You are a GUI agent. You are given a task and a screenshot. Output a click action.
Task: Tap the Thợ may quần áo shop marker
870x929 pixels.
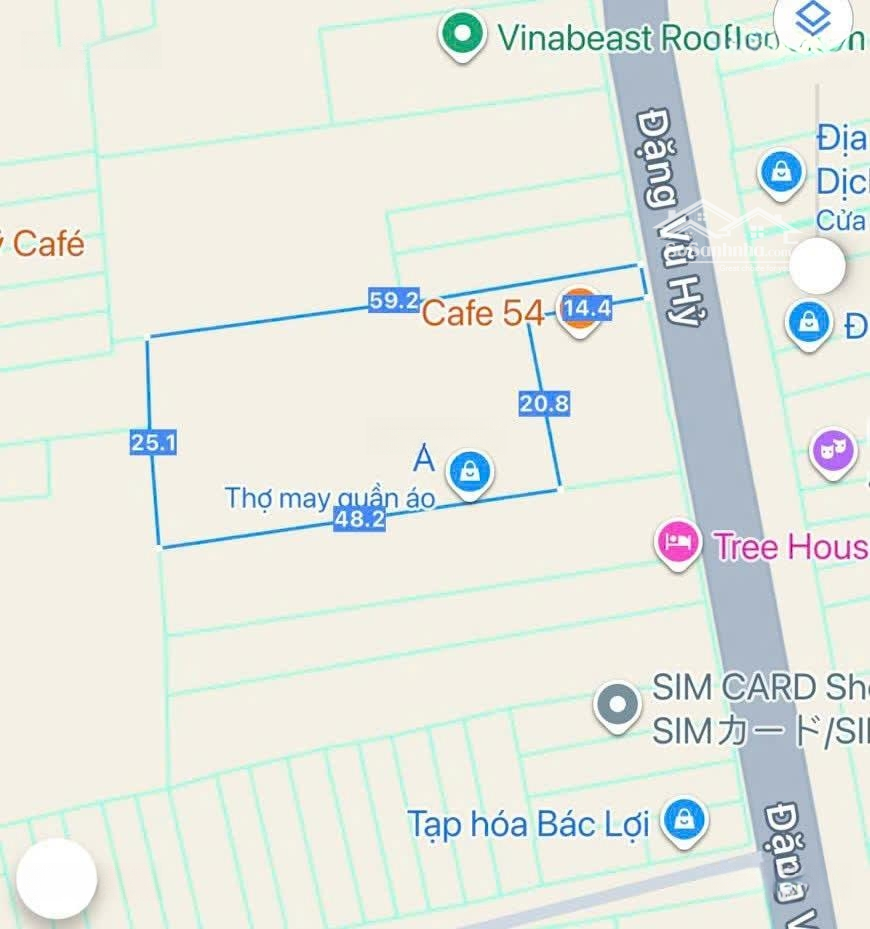(467, 473)
